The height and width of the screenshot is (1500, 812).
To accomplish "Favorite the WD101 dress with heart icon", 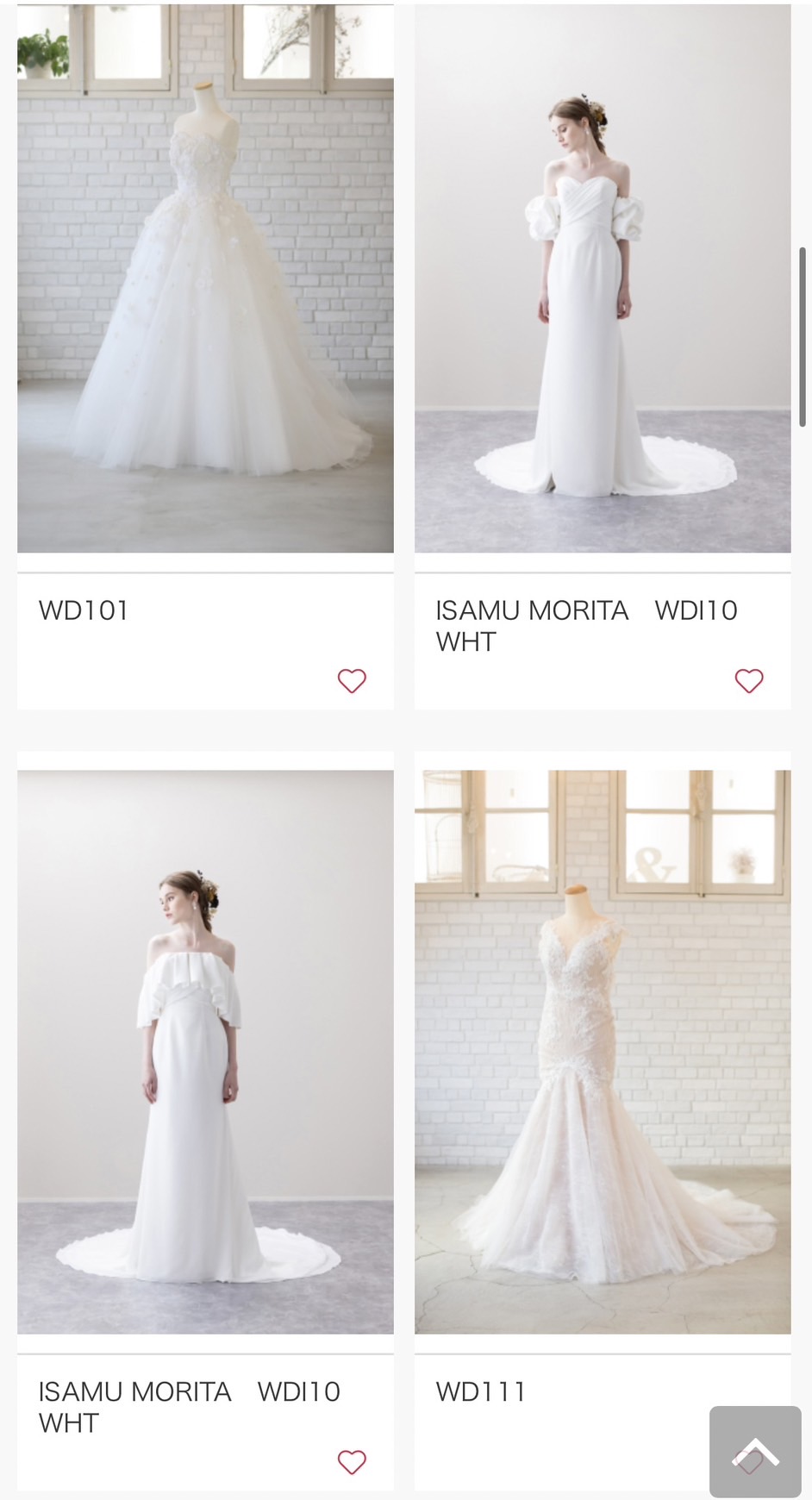I will tap(352, 681).
